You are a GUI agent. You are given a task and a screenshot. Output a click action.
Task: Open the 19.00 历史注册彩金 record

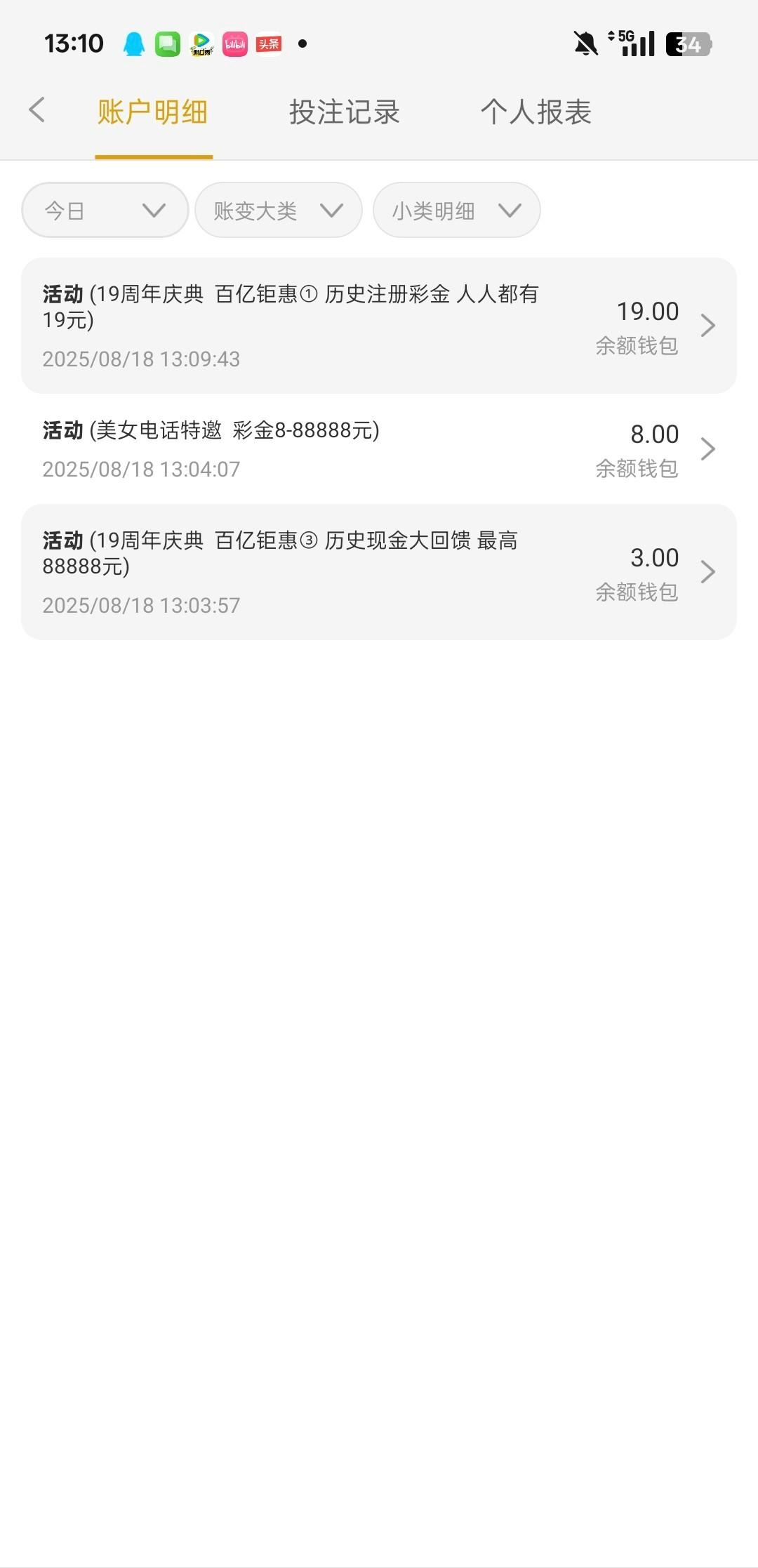click(379, 326)
